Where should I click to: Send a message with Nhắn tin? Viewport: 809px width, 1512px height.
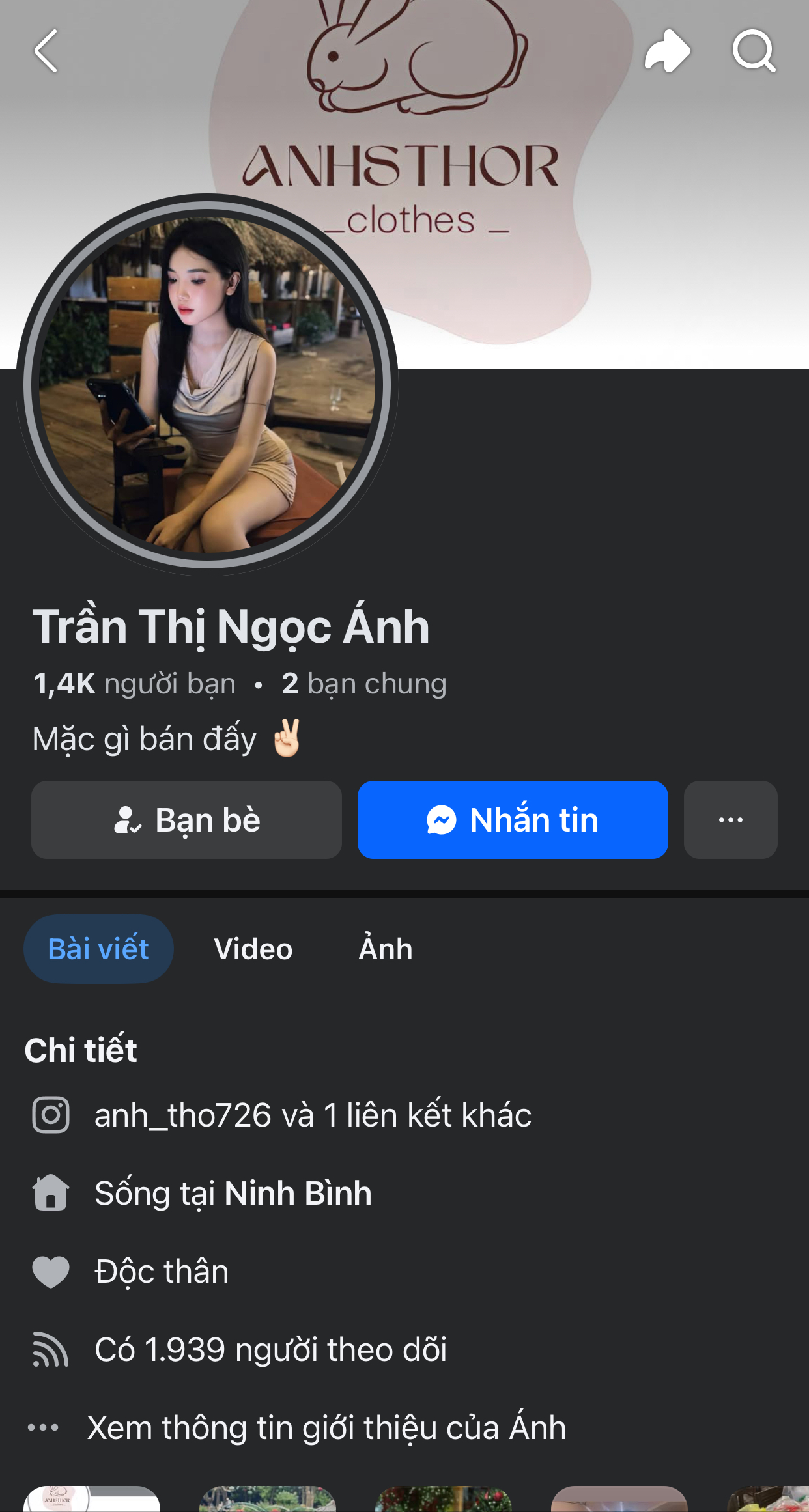513,820
